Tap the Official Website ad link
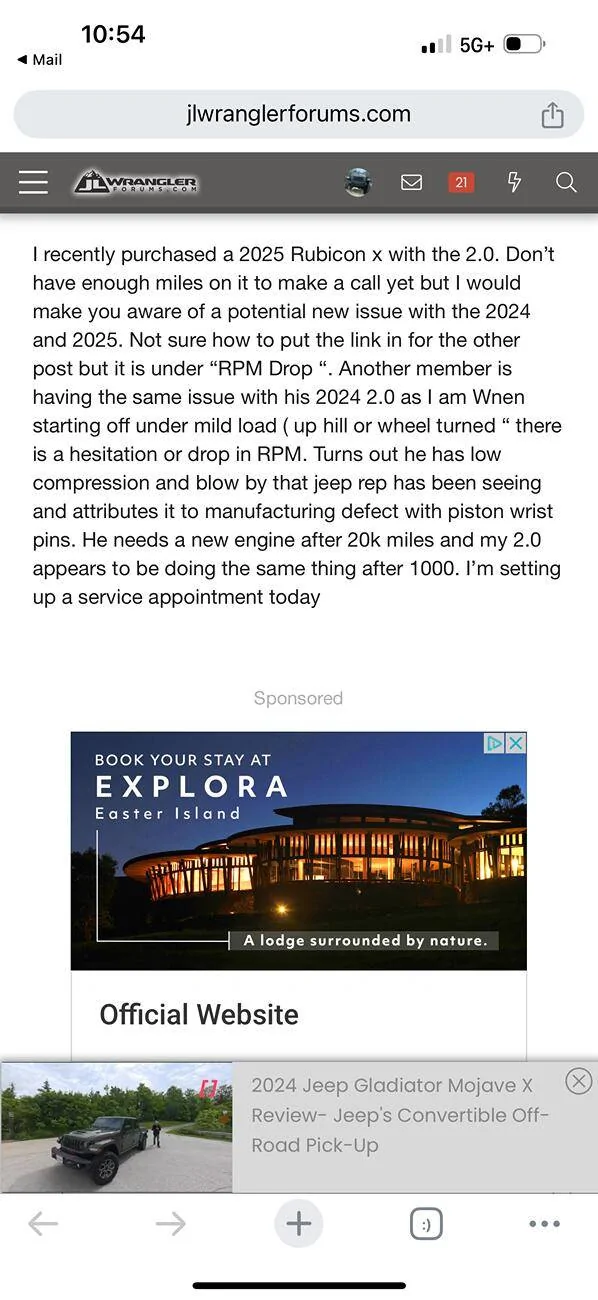The height and width of the screenshot is (1300, 598). tap(199, 1014)
